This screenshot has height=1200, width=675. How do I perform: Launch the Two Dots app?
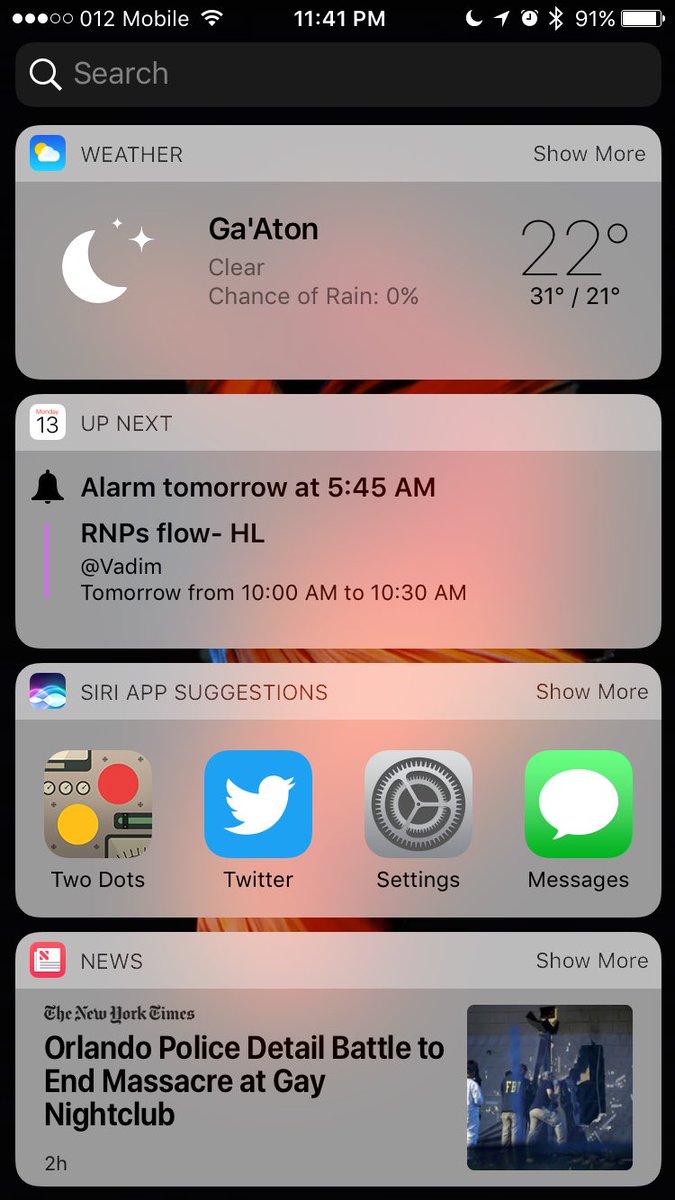tap(98, 805)
